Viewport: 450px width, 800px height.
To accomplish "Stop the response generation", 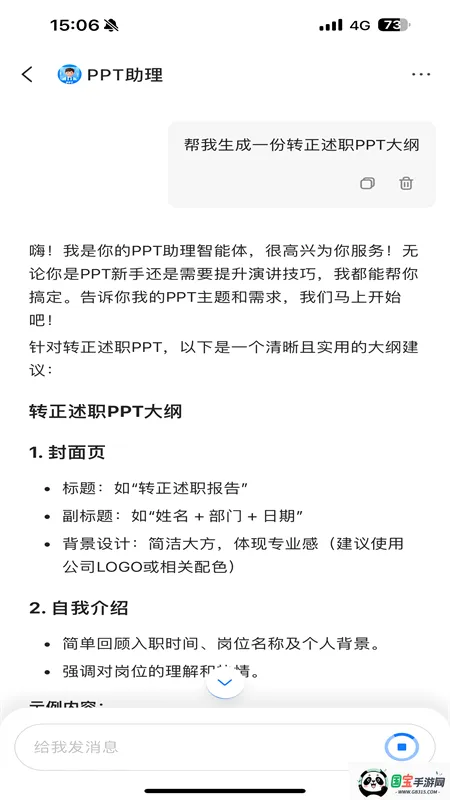I will point(402,747).
